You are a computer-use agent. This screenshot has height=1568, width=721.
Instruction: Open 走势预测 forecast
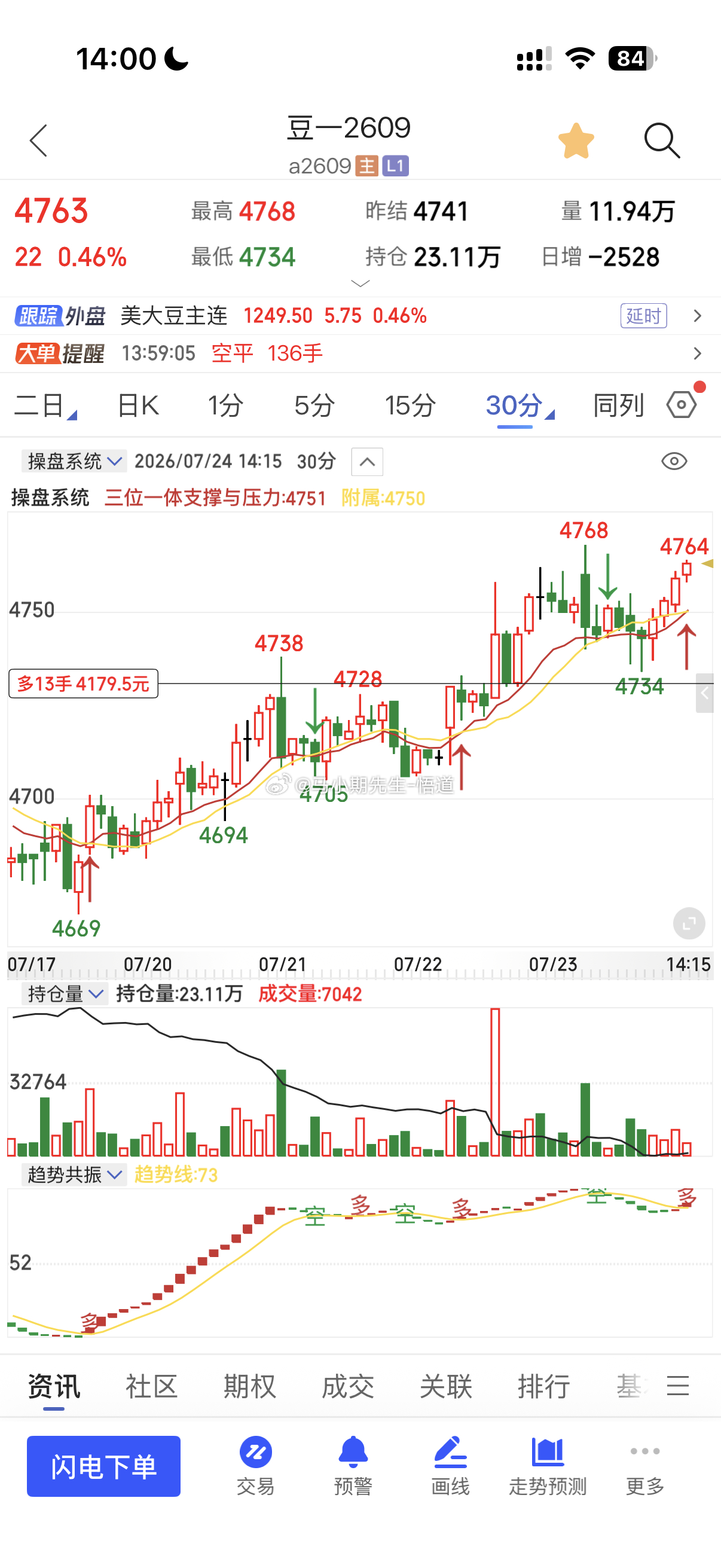tap(548, 1466)
